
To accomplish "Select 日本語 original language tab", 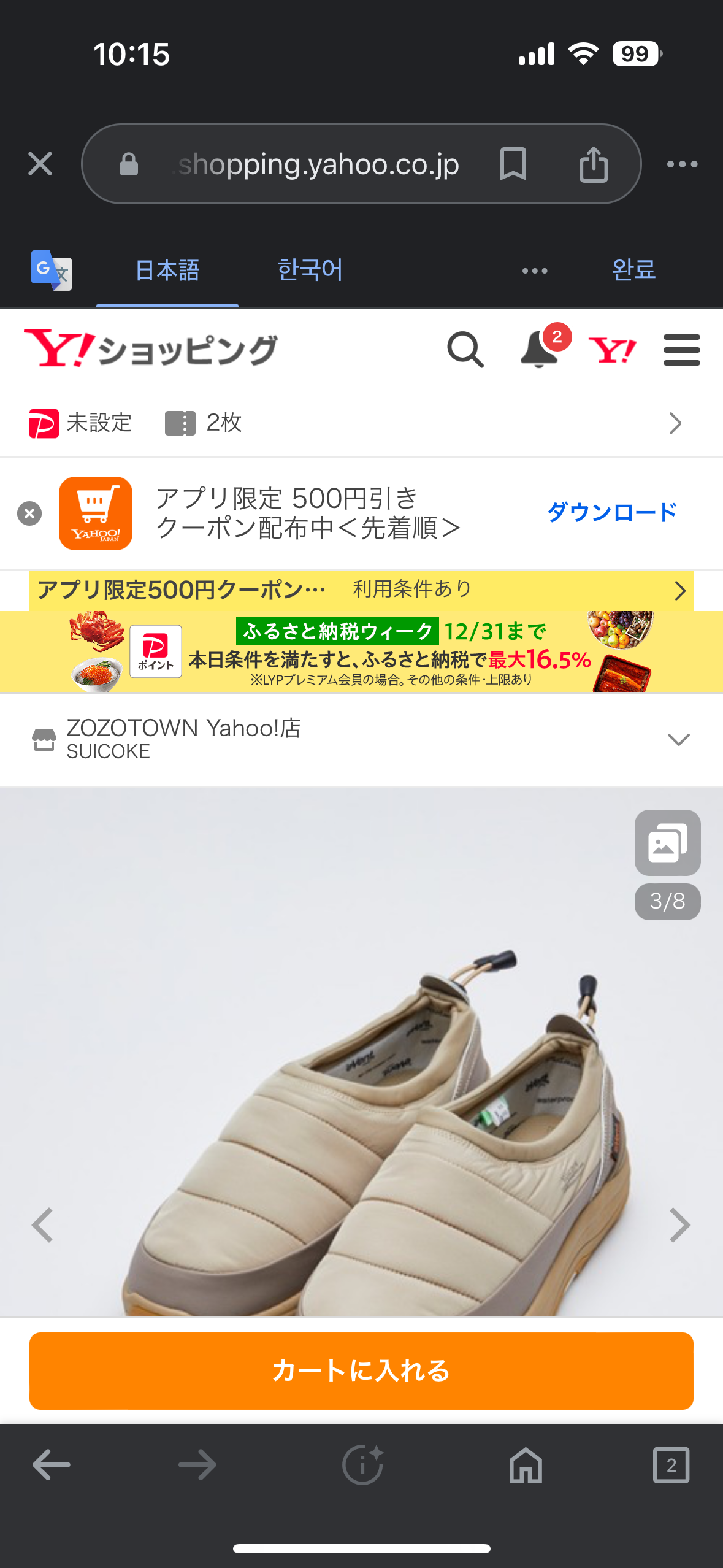I will [x=167, y=270].
